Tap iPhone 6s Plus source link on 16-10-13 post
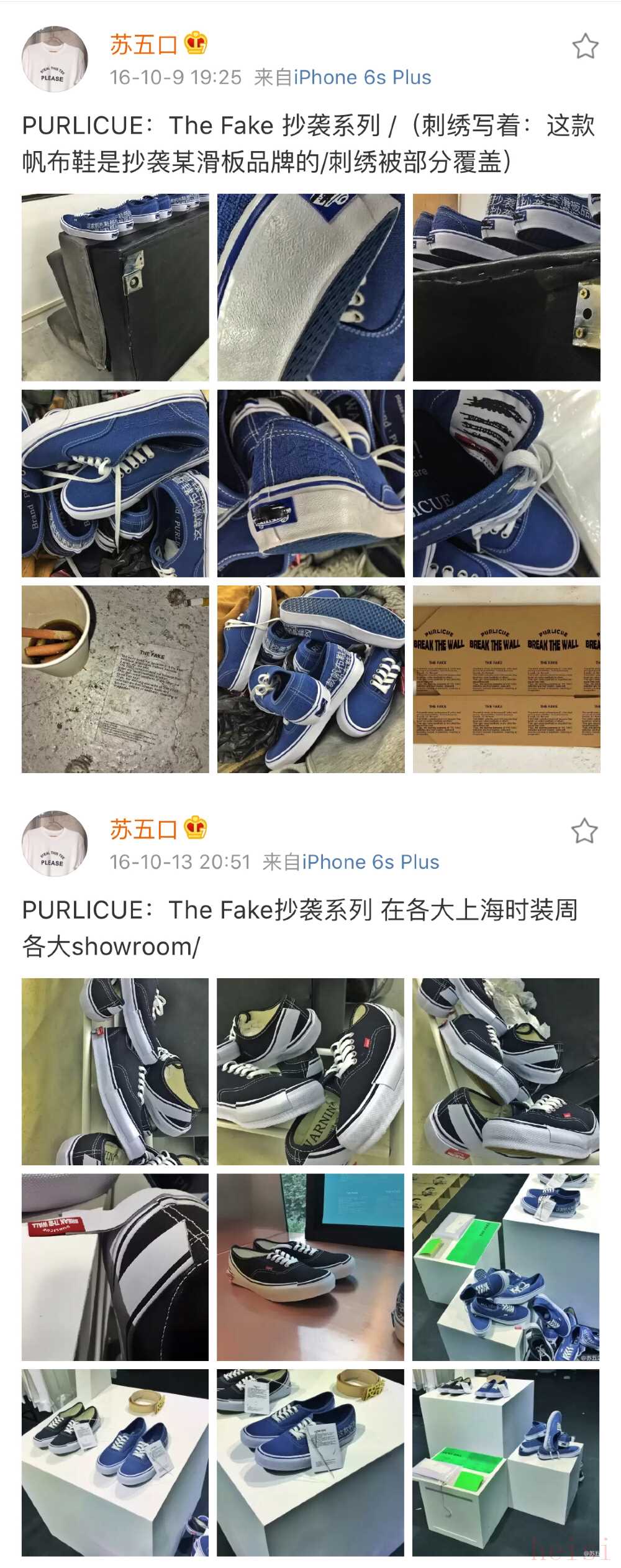 click(370, 862)
